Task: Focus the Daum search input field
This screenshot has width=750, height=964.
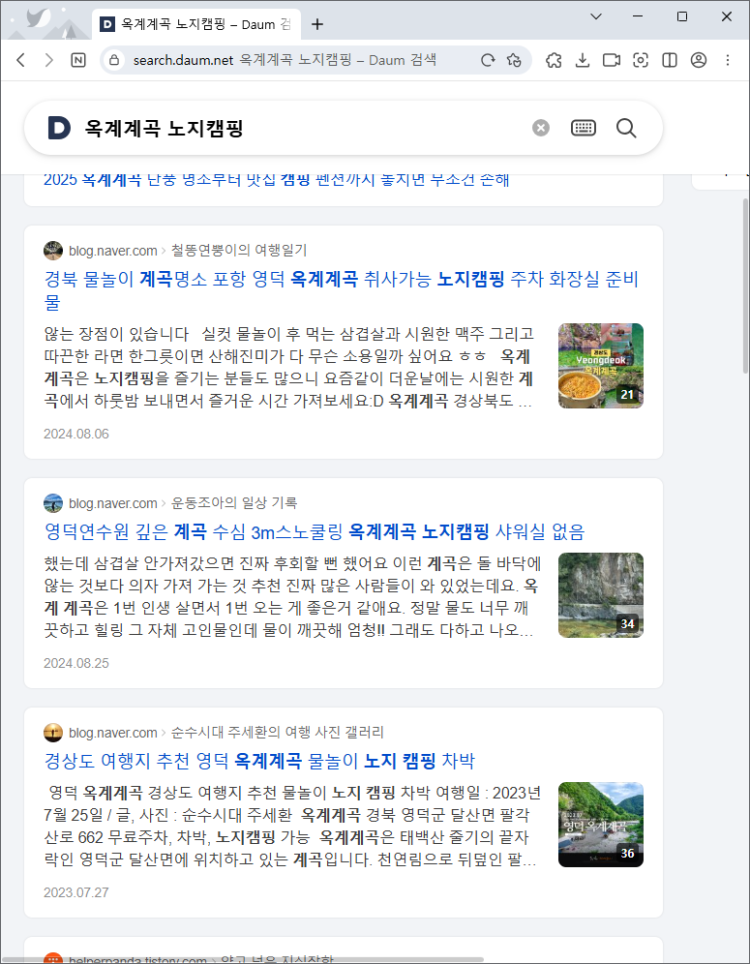Action: click(x=300, y=128)
